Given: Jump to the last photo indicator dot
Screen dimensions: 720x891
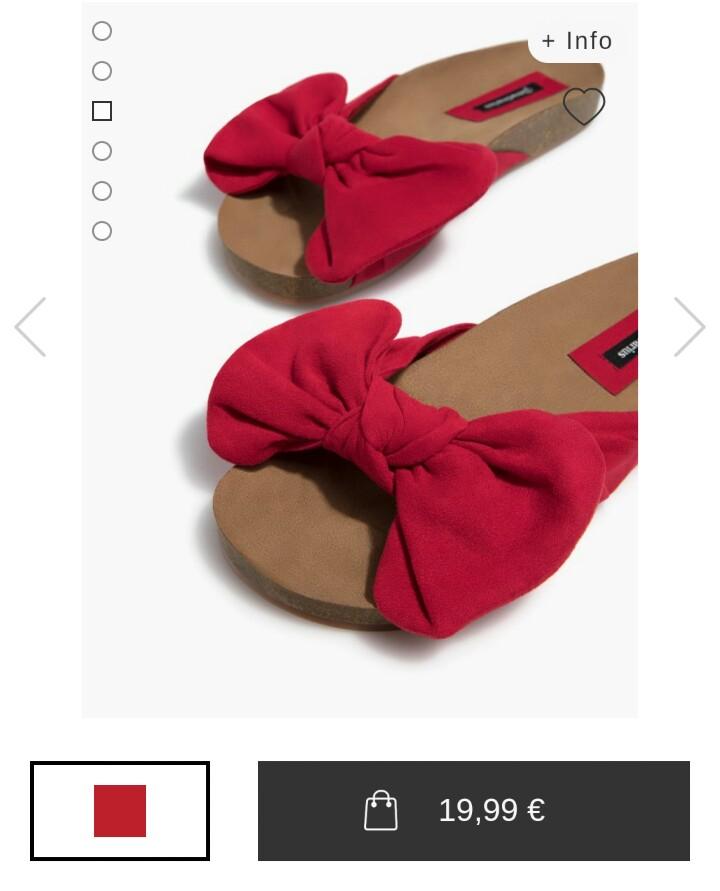Looking at the screenshot, I should 102,231.
